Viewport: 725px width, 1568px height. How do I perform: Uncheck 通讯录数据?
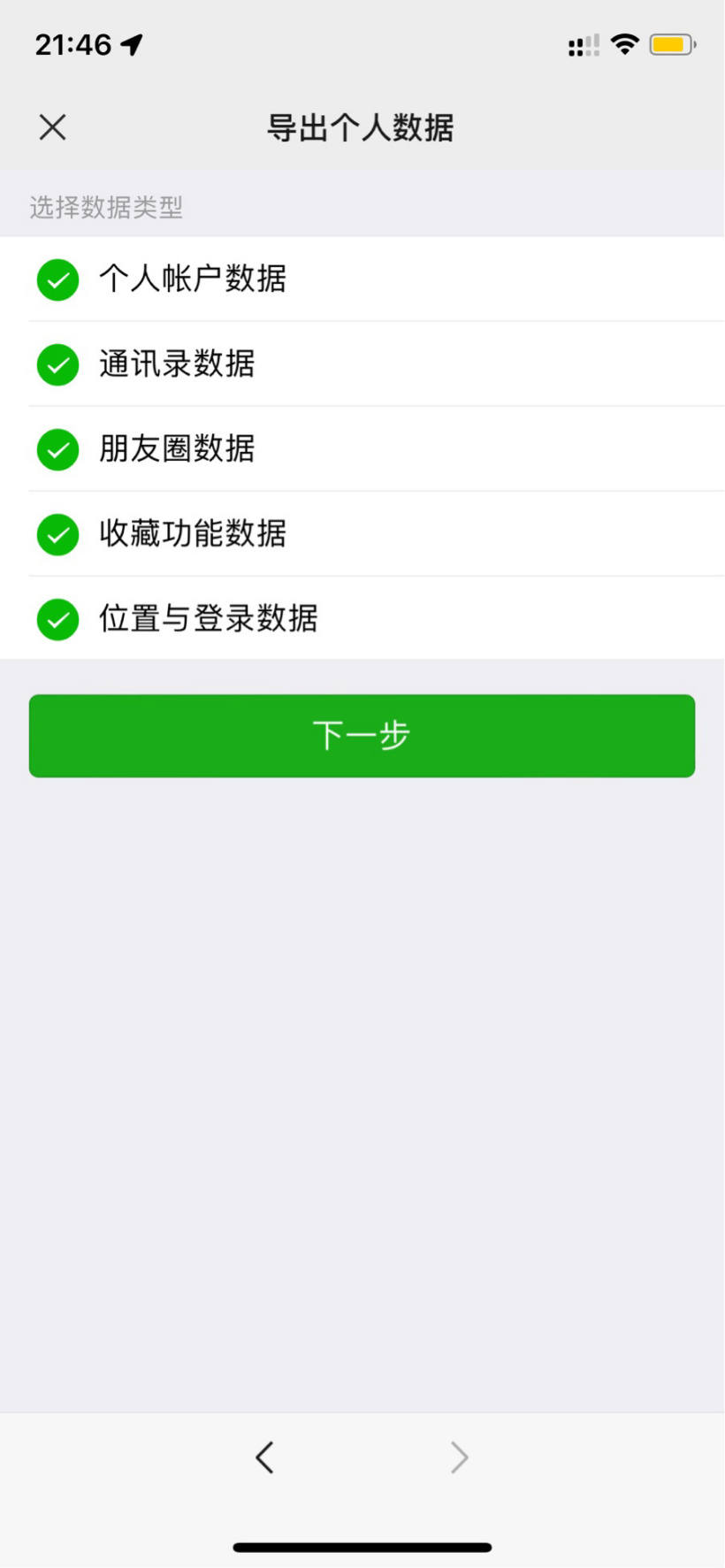58,364
